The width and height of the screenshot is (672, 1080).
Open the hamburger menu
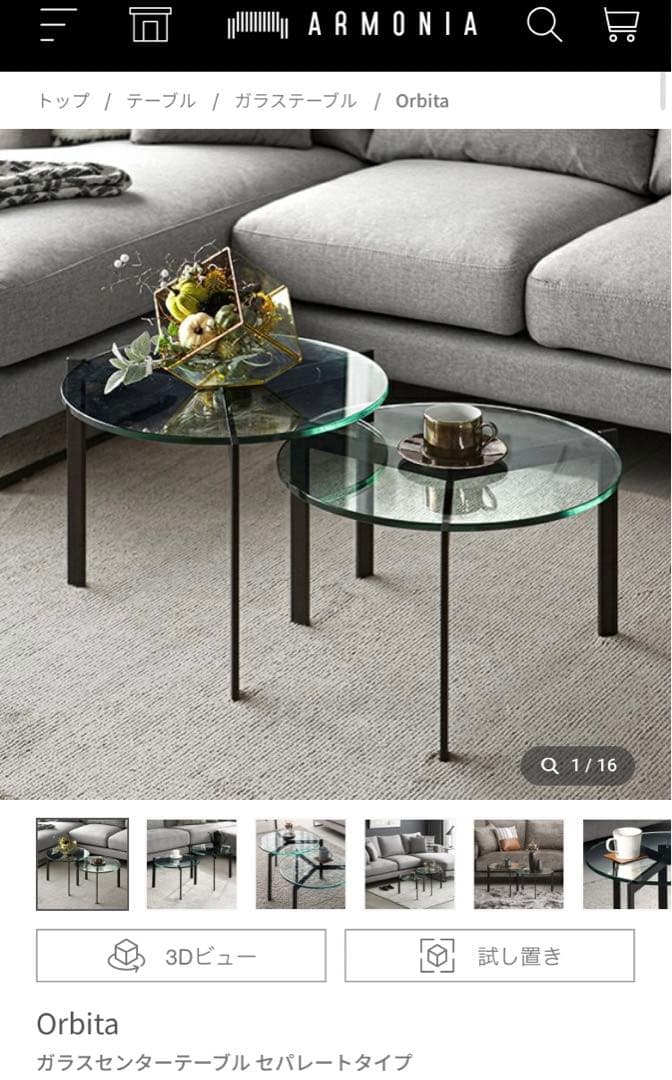point(58,25)
